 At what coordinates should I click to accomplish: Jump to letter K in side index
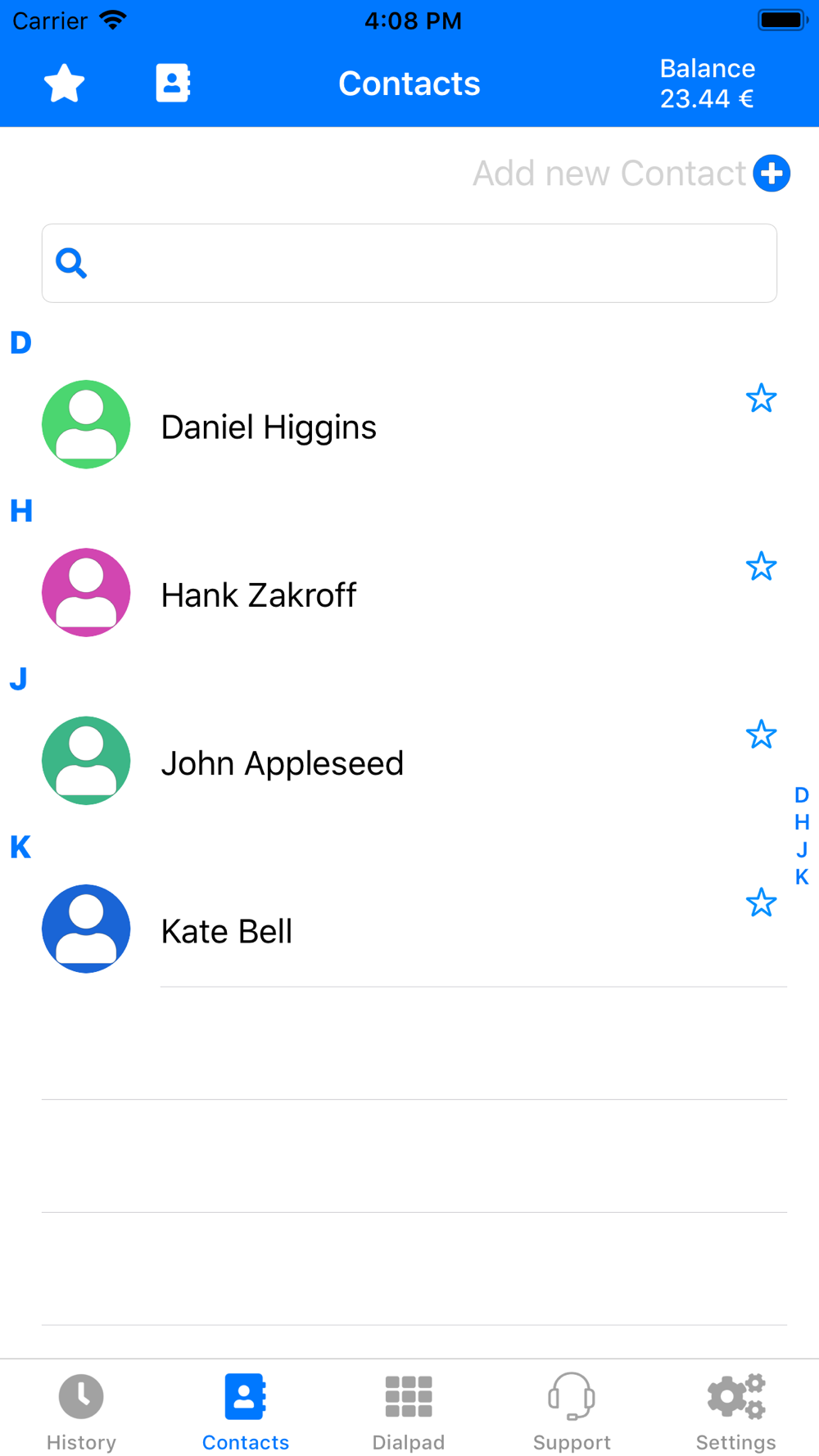[x=802, y=877]
